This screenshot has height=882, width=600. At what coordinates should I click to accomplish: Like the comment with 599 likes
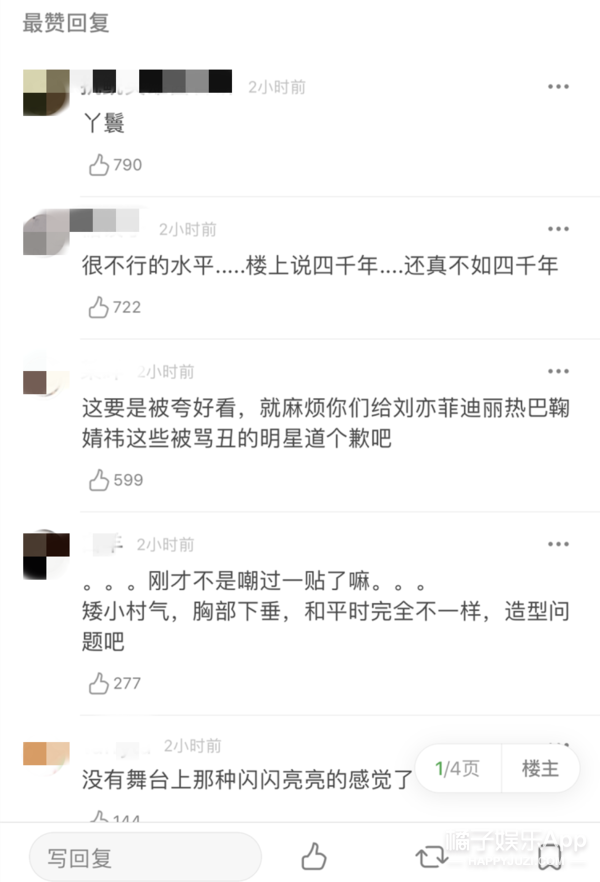point(99,480)
